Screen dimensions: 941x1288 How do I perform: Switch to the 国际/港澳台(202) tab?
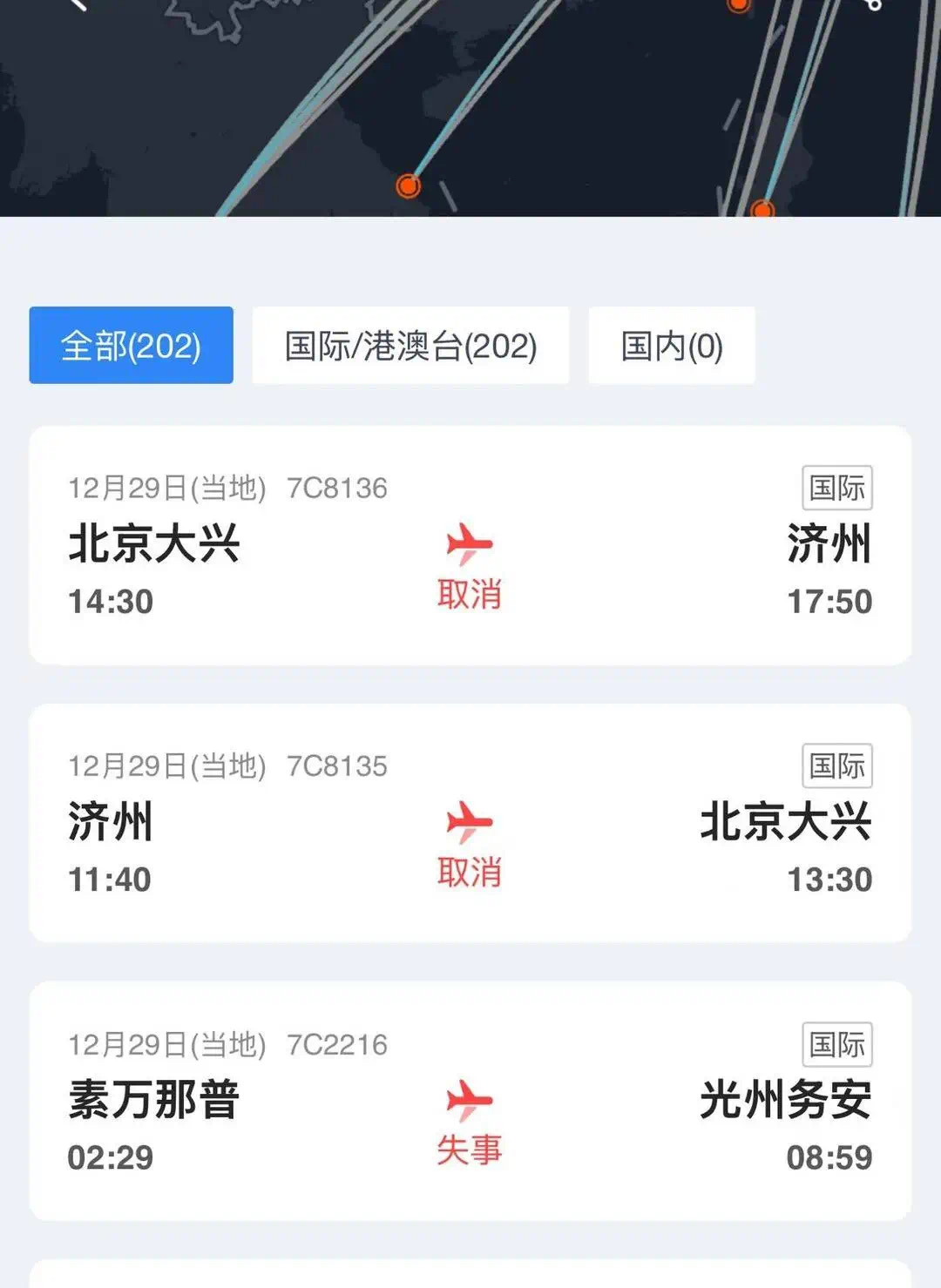[410, 346]
